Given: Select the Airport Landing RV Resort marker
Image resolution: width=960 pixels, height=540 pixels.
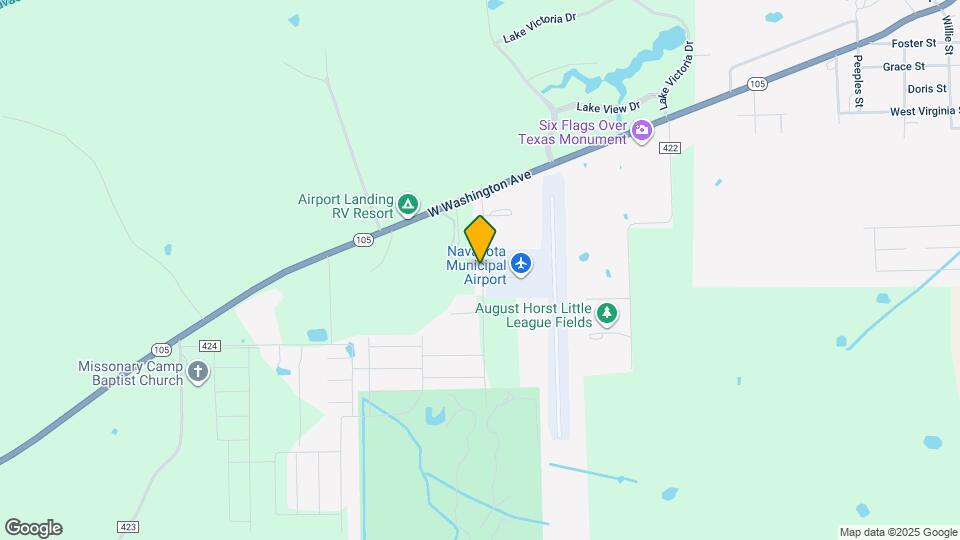Looking at the screenshot, I should click(x=407, y=206).
